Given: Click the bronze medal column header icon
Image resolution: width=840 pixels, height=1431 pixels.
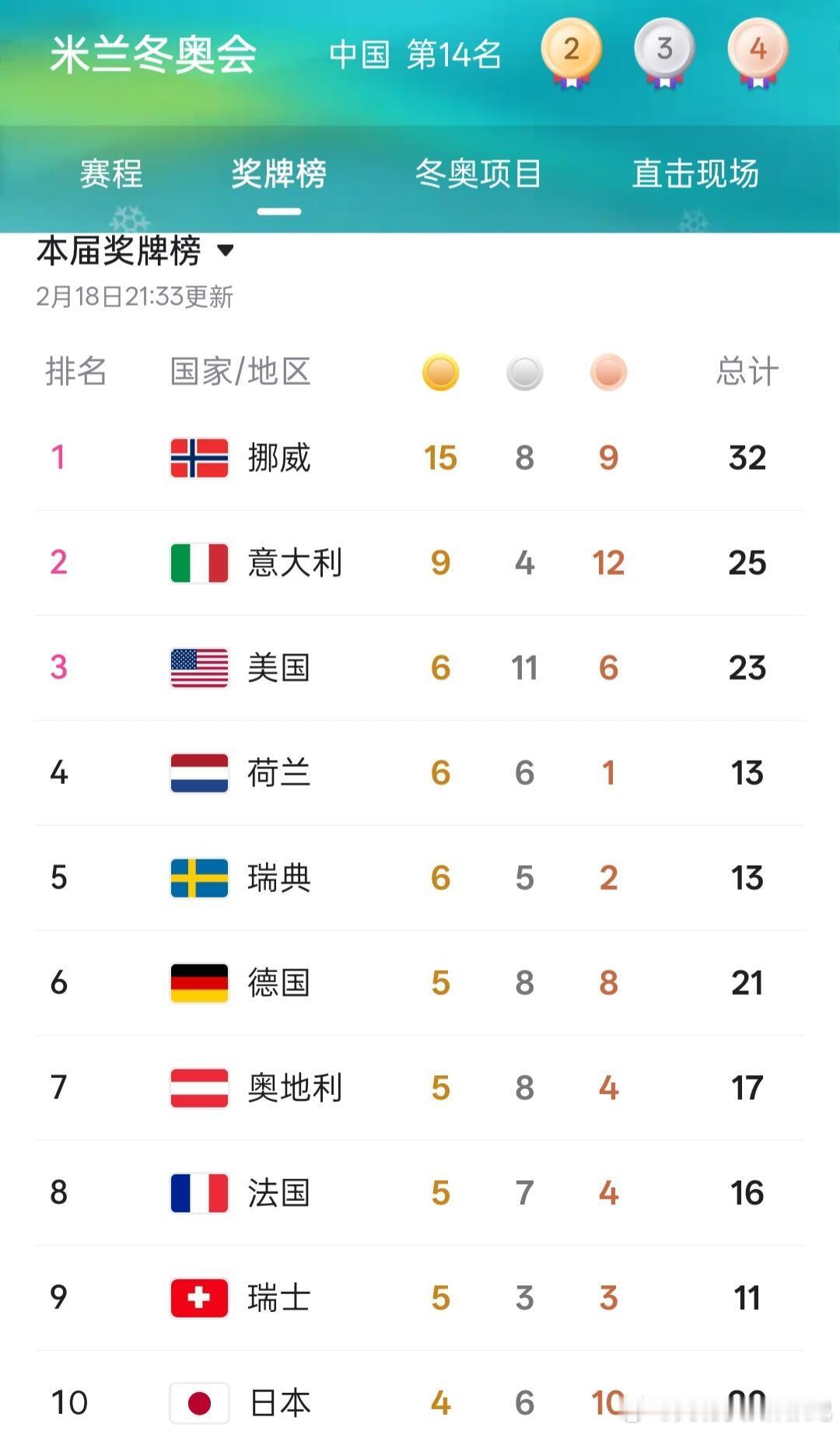Looking at the screenshot, I should (x=608, y=373).
